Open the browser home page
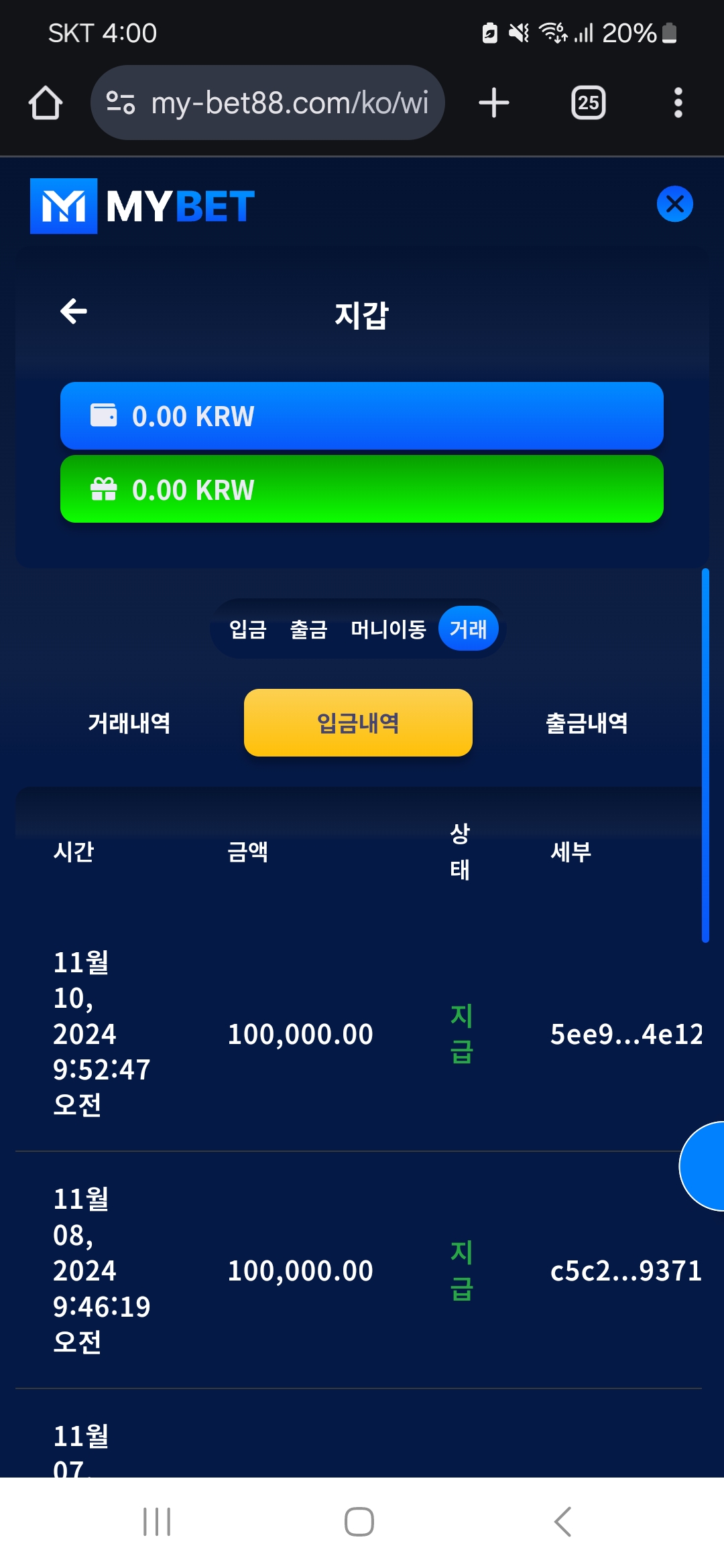The height and width of the screenshot is (1568, 724). click(x=46, y=103)
